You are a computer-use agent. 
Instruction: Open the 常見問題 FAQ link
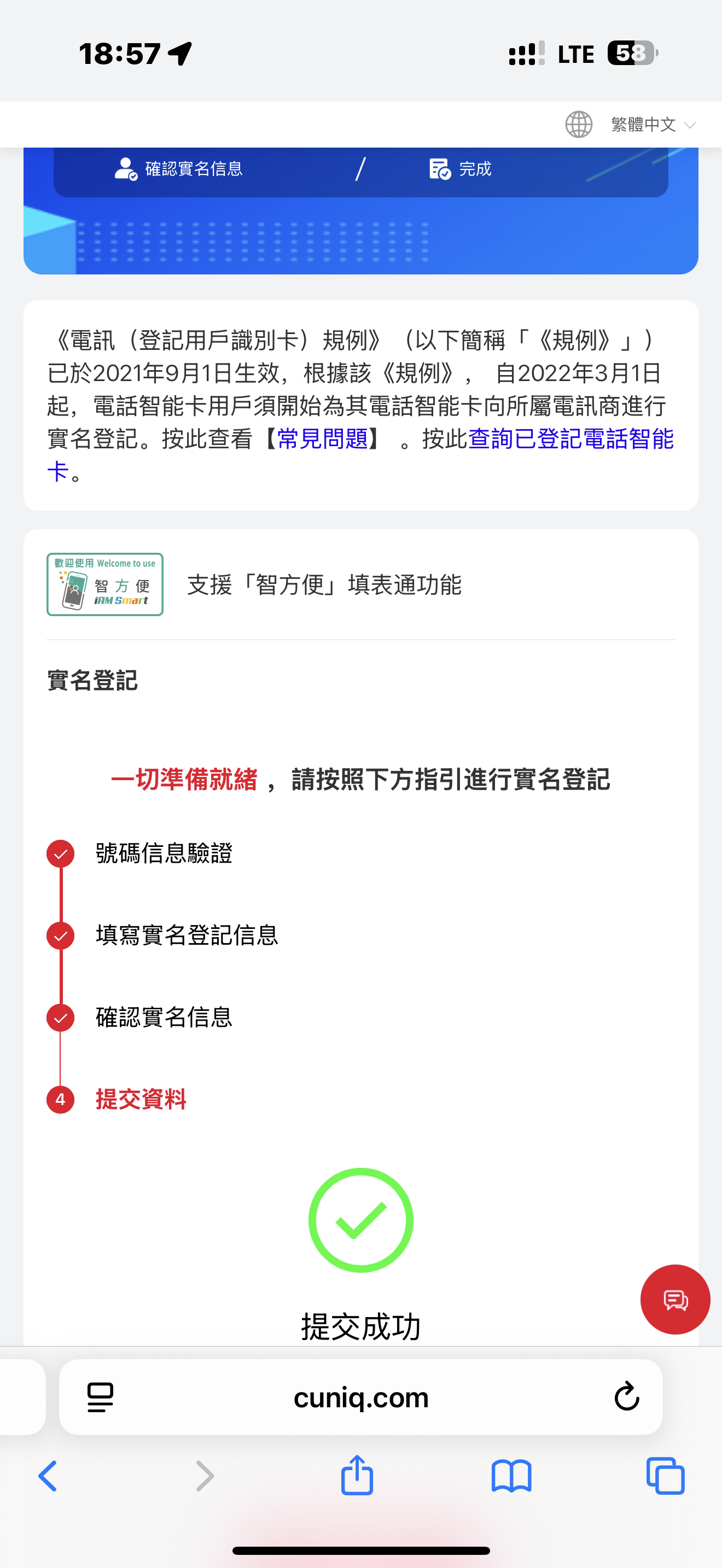[322, 439]
